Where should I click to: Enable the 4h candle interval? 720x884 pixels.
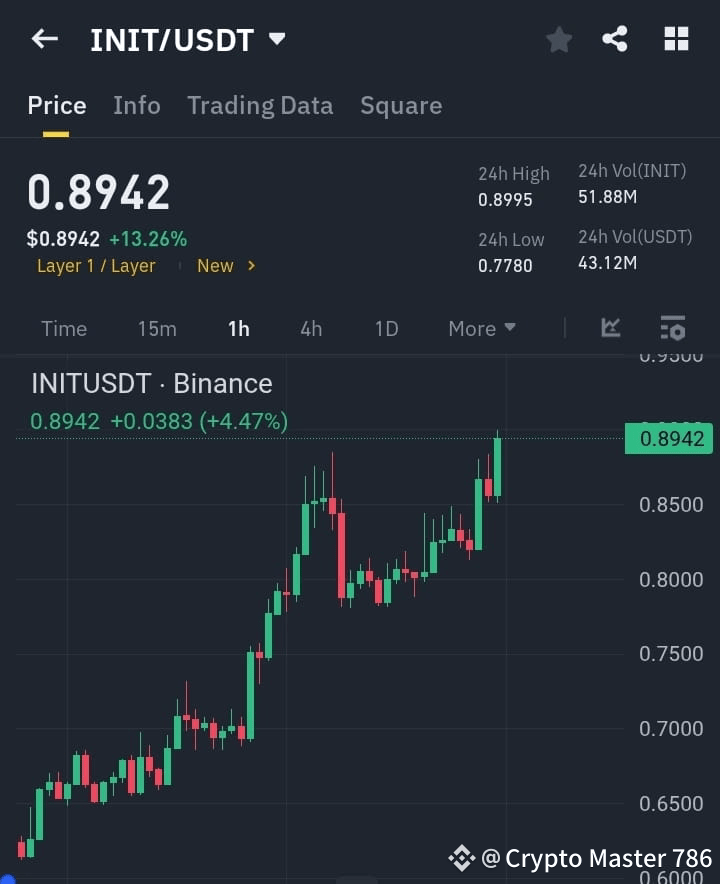(x=311, y=328)
